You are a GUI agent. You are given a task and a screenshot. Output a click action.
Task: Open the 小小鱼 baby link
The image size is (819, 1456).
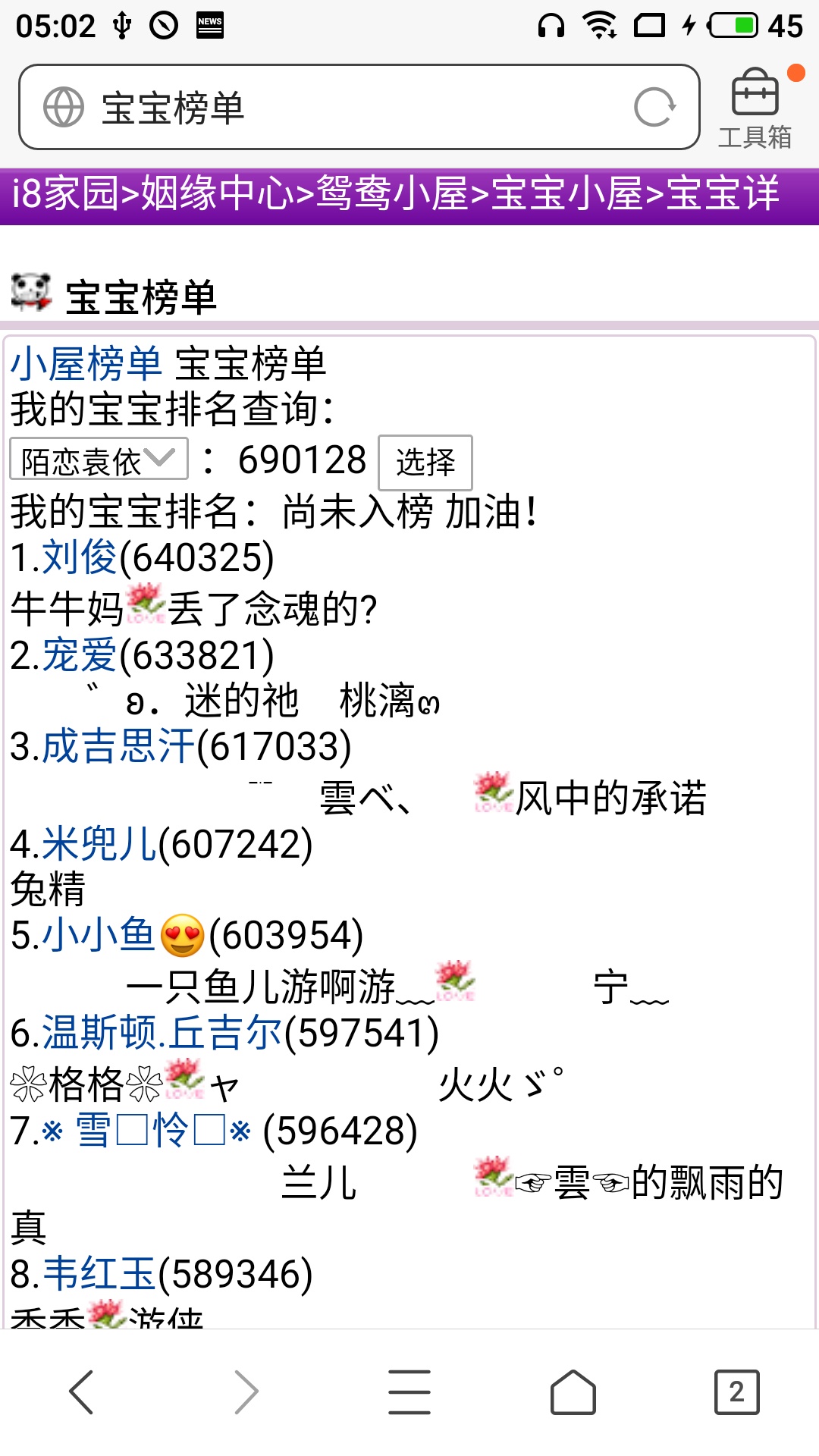(x=99, y=934)
